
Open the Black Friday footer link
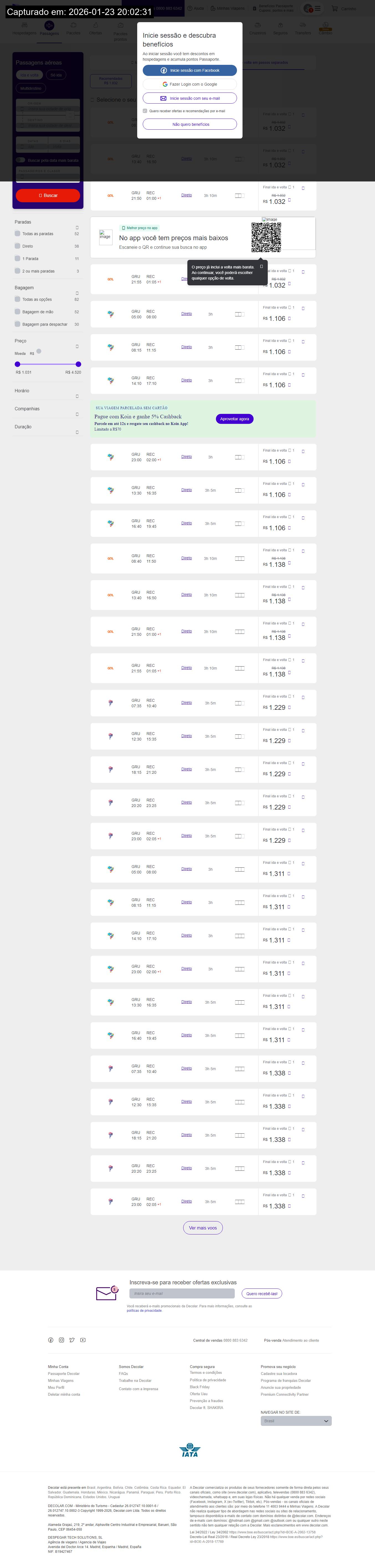click(200, 1387)
